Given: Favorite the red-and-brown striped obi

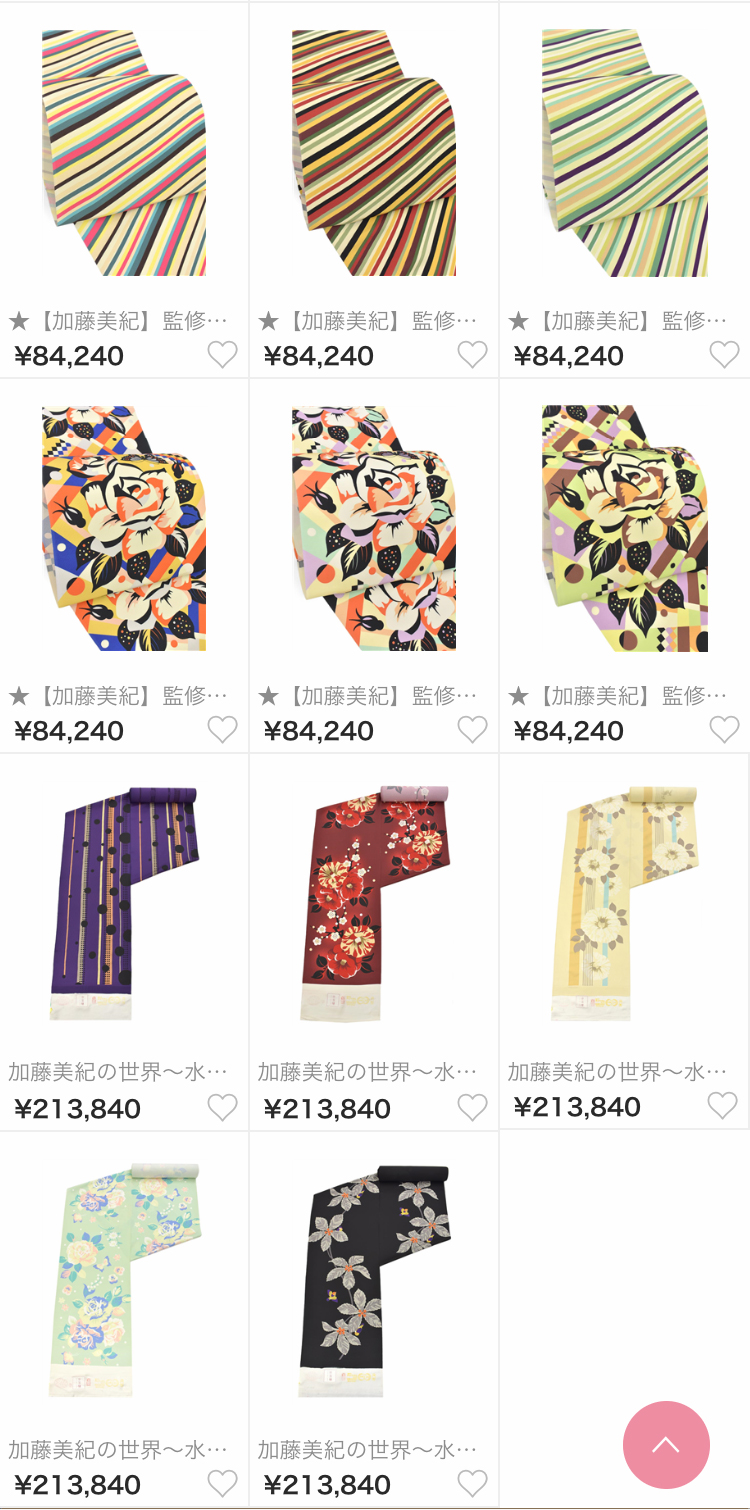Looking at the screenshot, I should point(472,354).
